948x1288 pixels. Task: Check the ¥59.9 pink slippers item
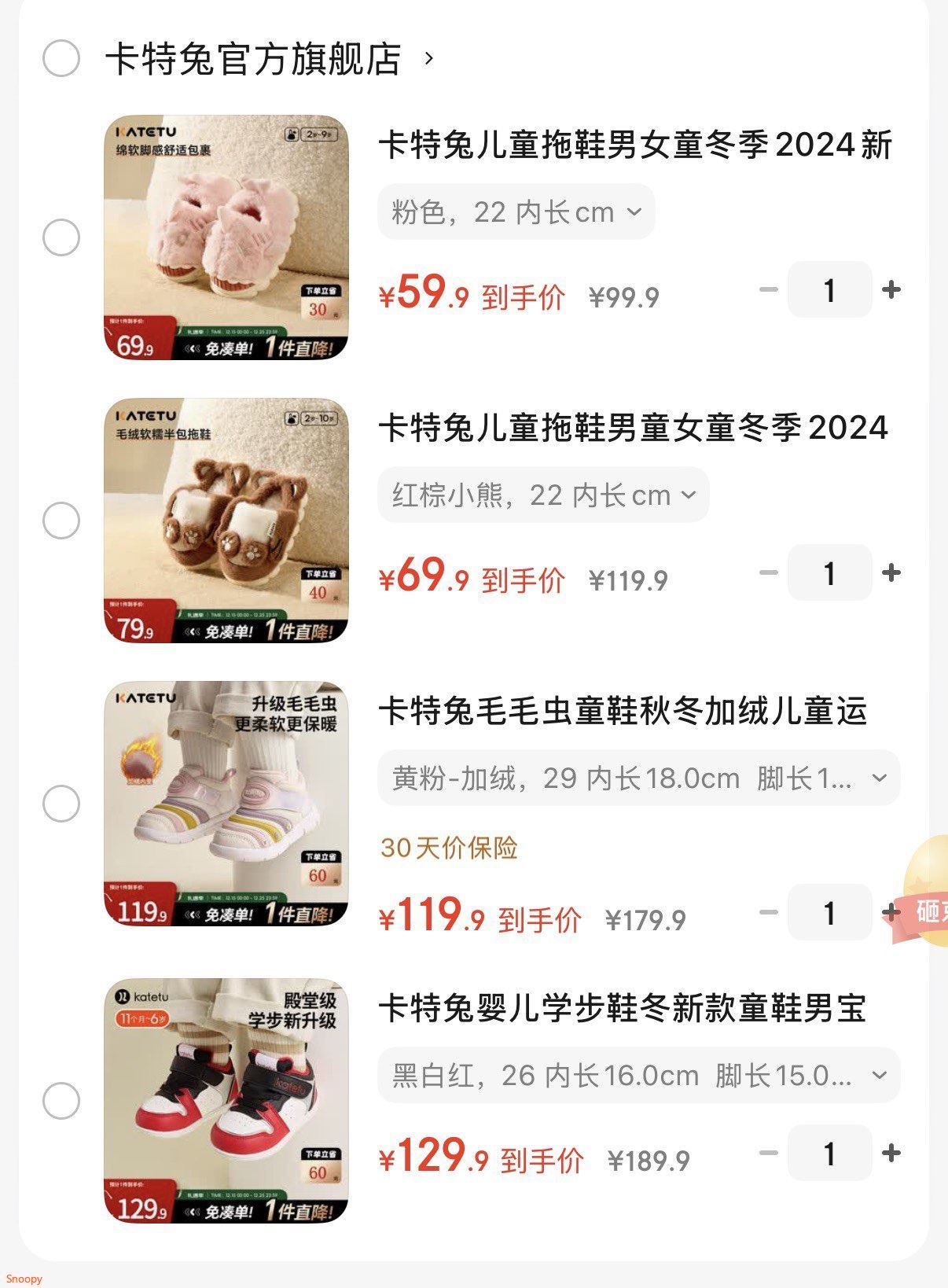click(x=61, y=237)
